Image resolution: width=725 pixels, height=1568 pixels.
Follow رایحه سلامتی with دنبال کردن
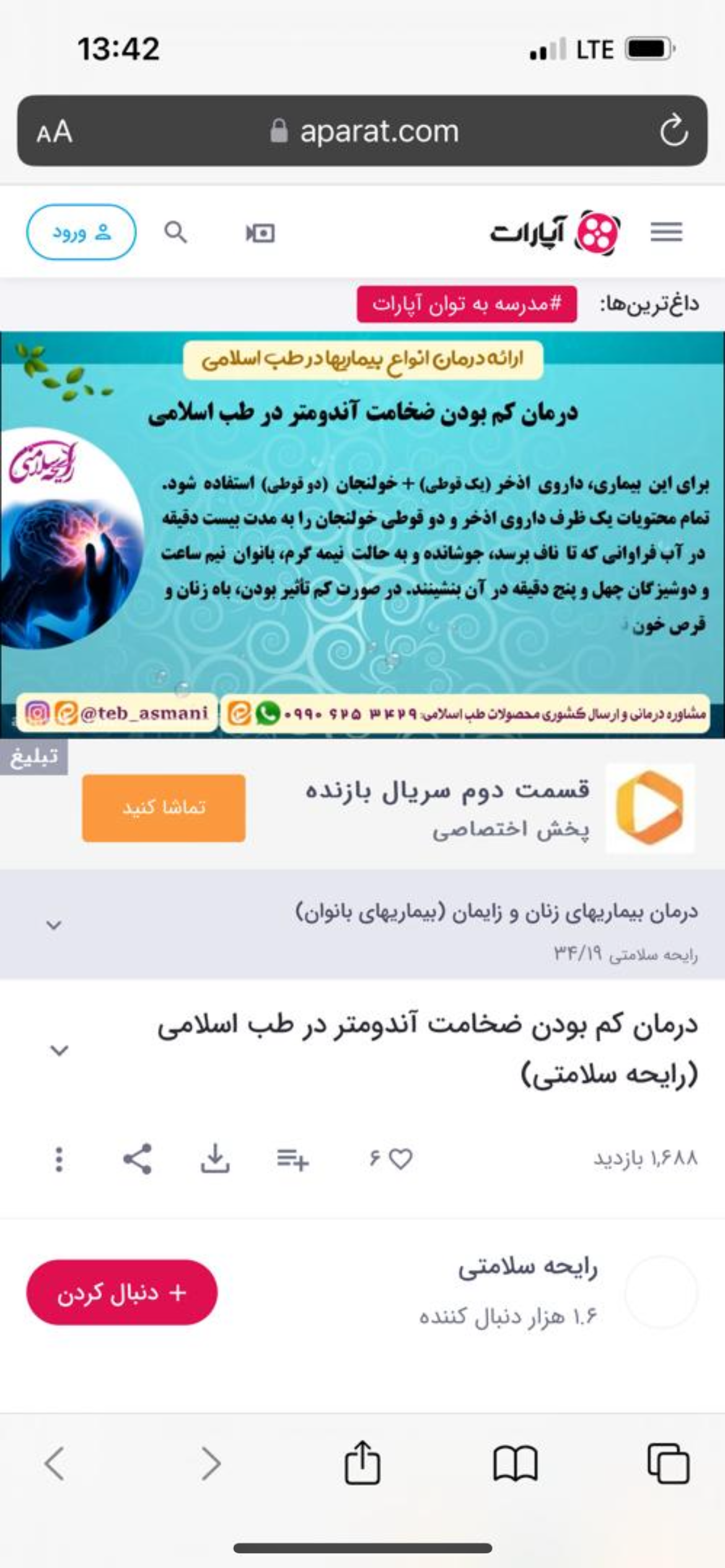coord(121,1292)
